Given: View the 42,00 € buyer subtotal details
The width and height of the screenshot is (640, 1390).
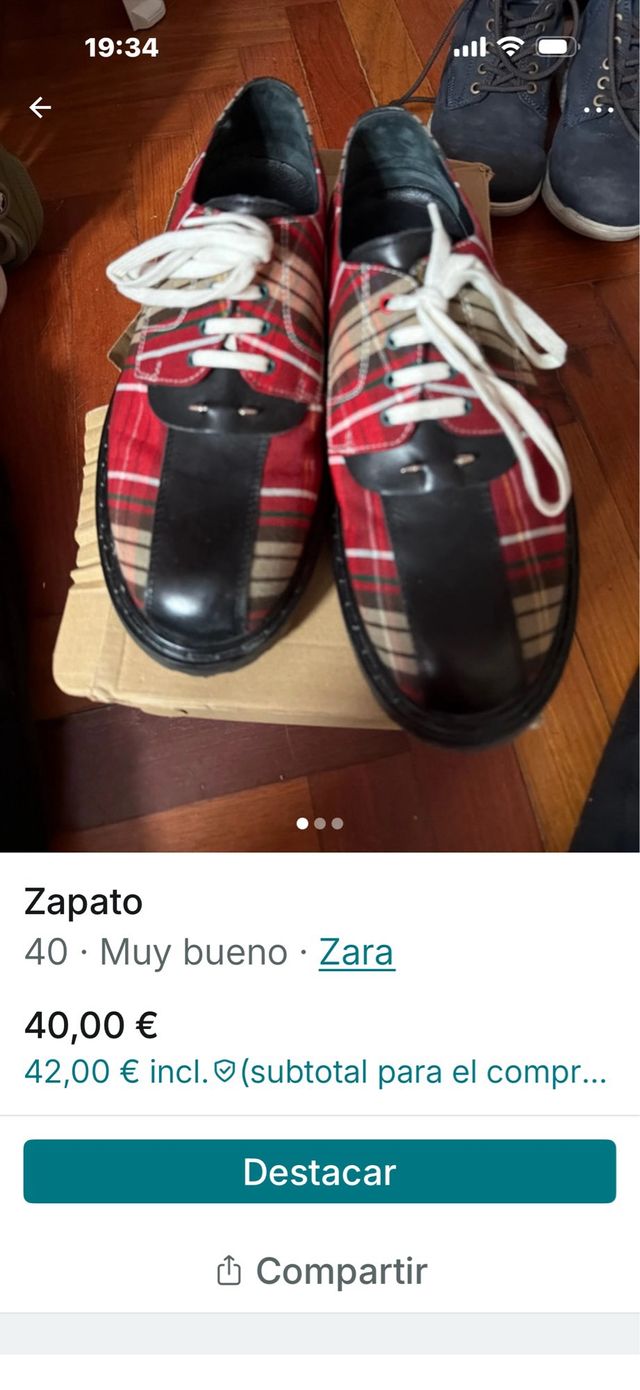Looking at the screenshot, I should (x=315, y=1072).
